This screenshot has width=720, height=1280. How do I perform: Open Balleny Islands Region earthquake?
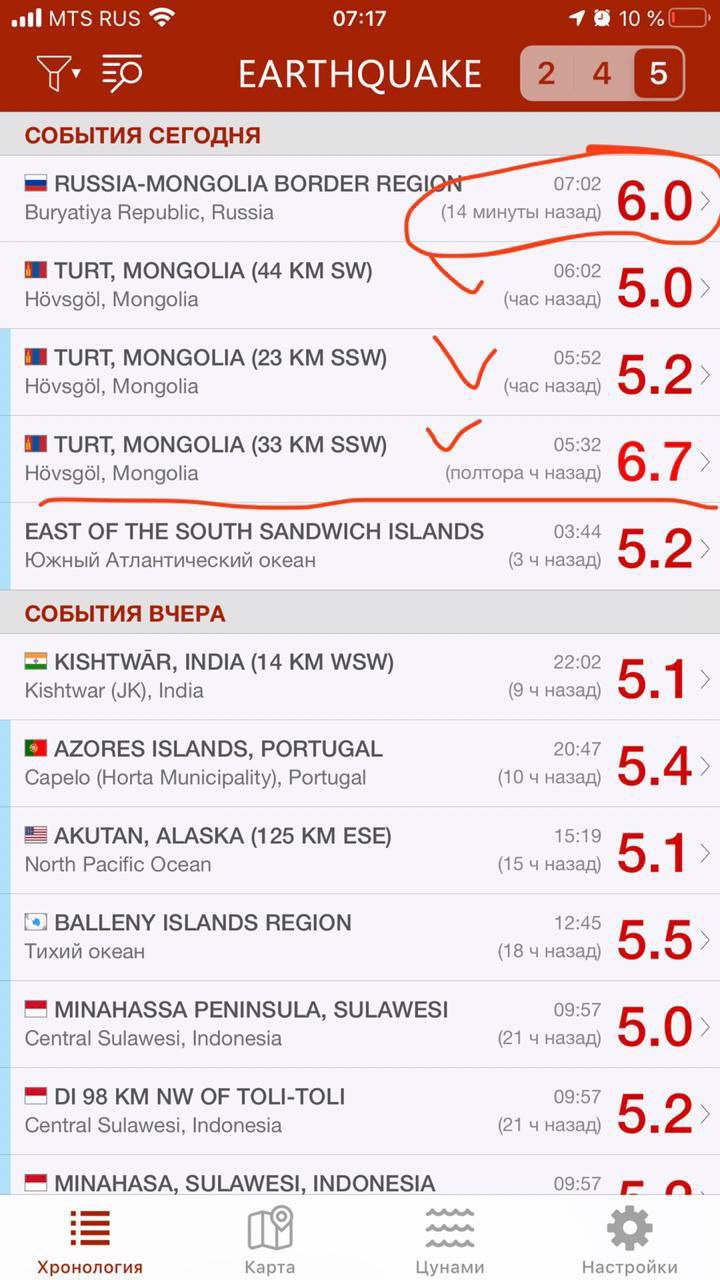pos(360,937)
